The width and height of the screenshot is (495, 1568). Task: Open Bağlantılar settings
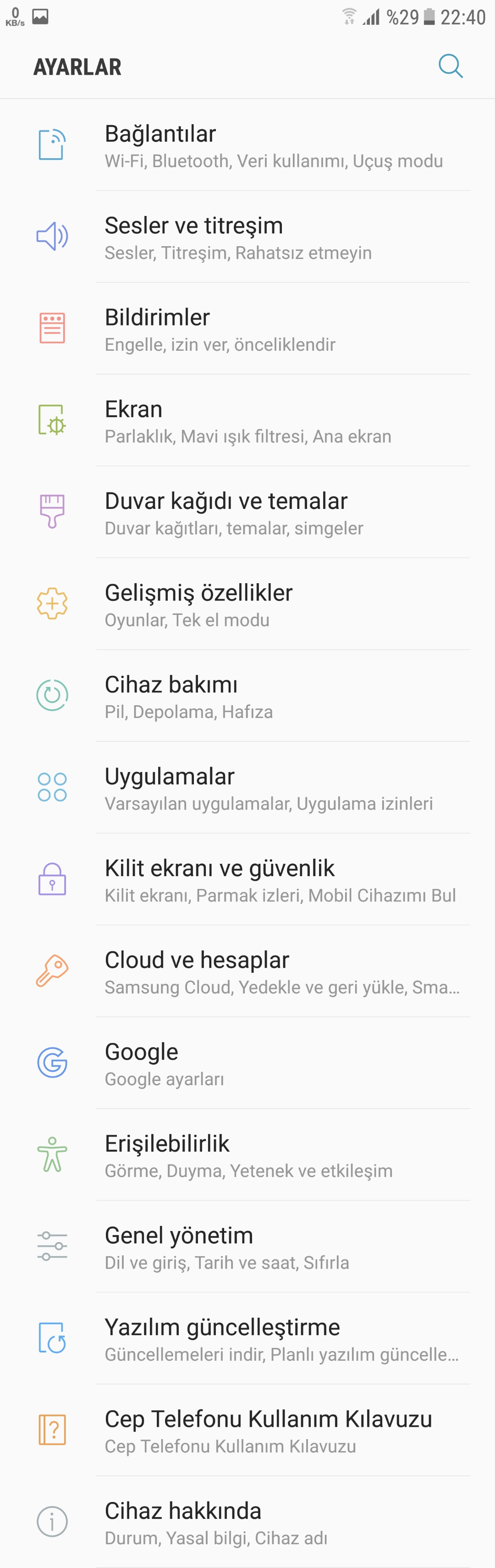(x=247, y=146)
